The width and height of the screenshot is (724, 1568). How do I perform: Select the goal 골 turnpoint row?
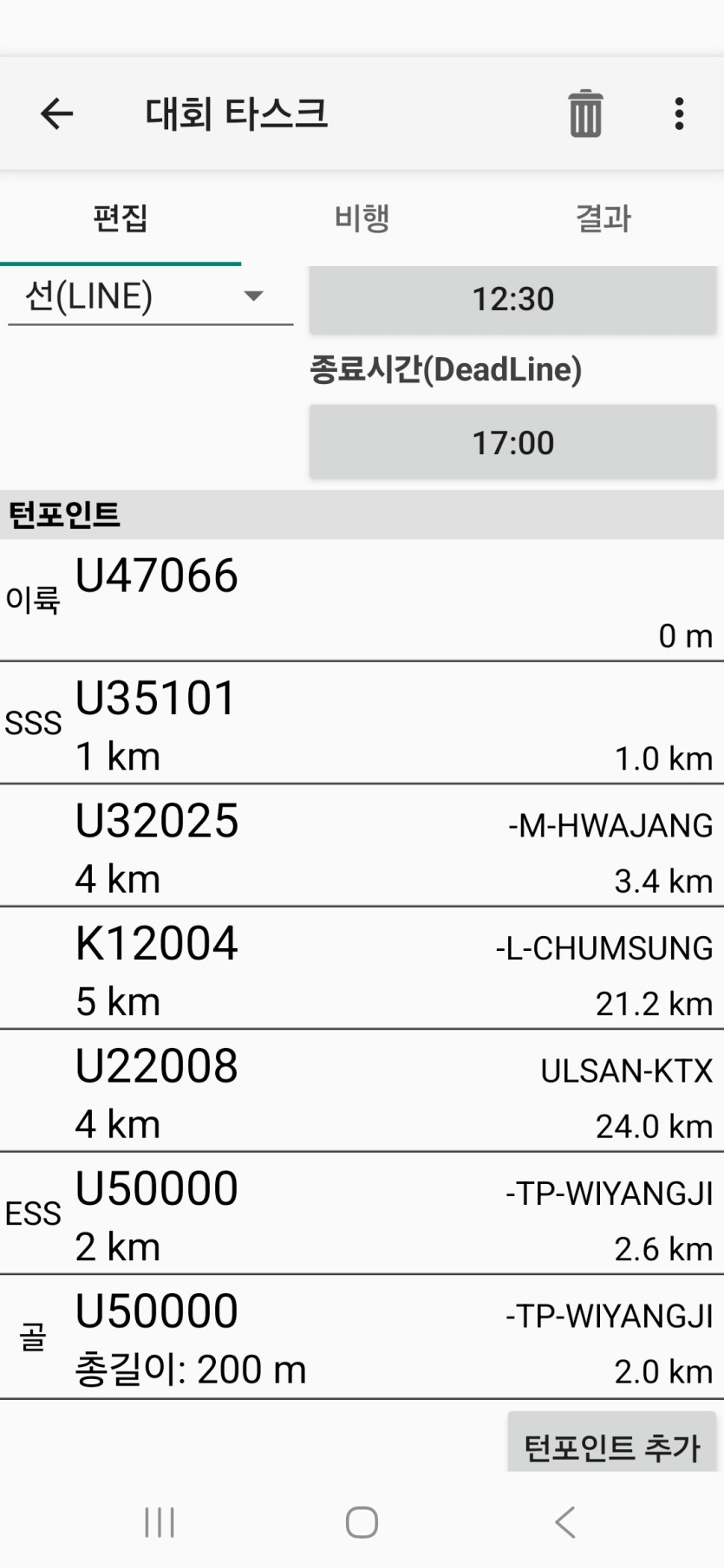(x=362, y=1339)
